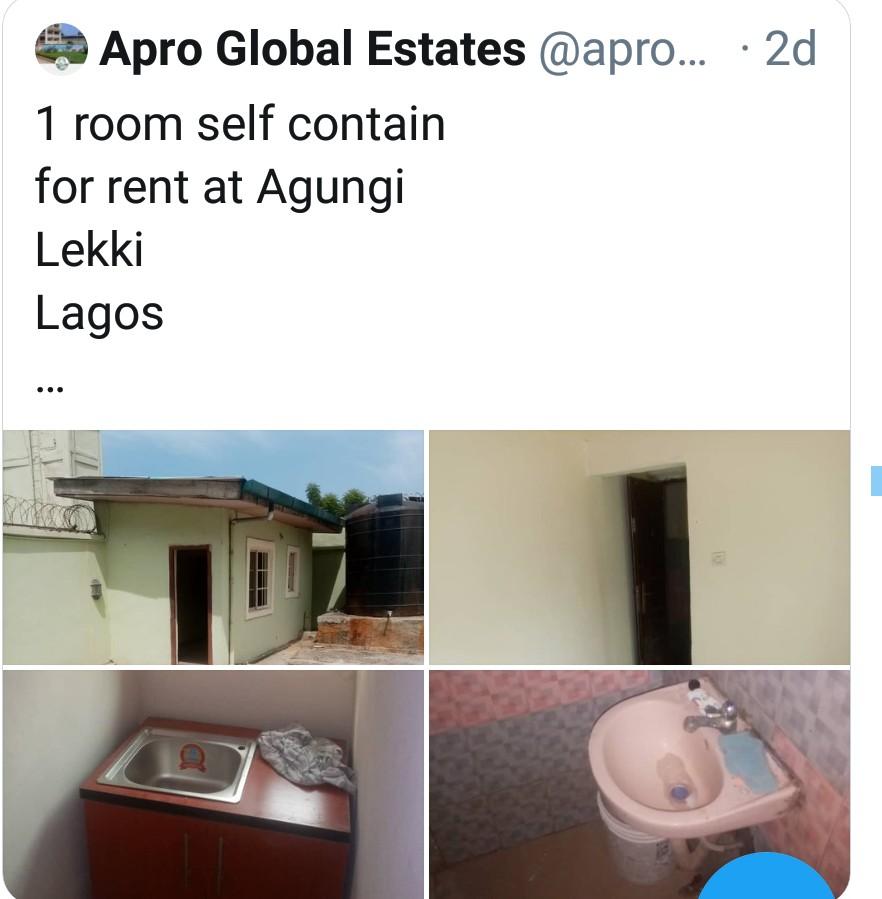View the green bungalow exterior photo
882x899 pixels.
[213, 547]
